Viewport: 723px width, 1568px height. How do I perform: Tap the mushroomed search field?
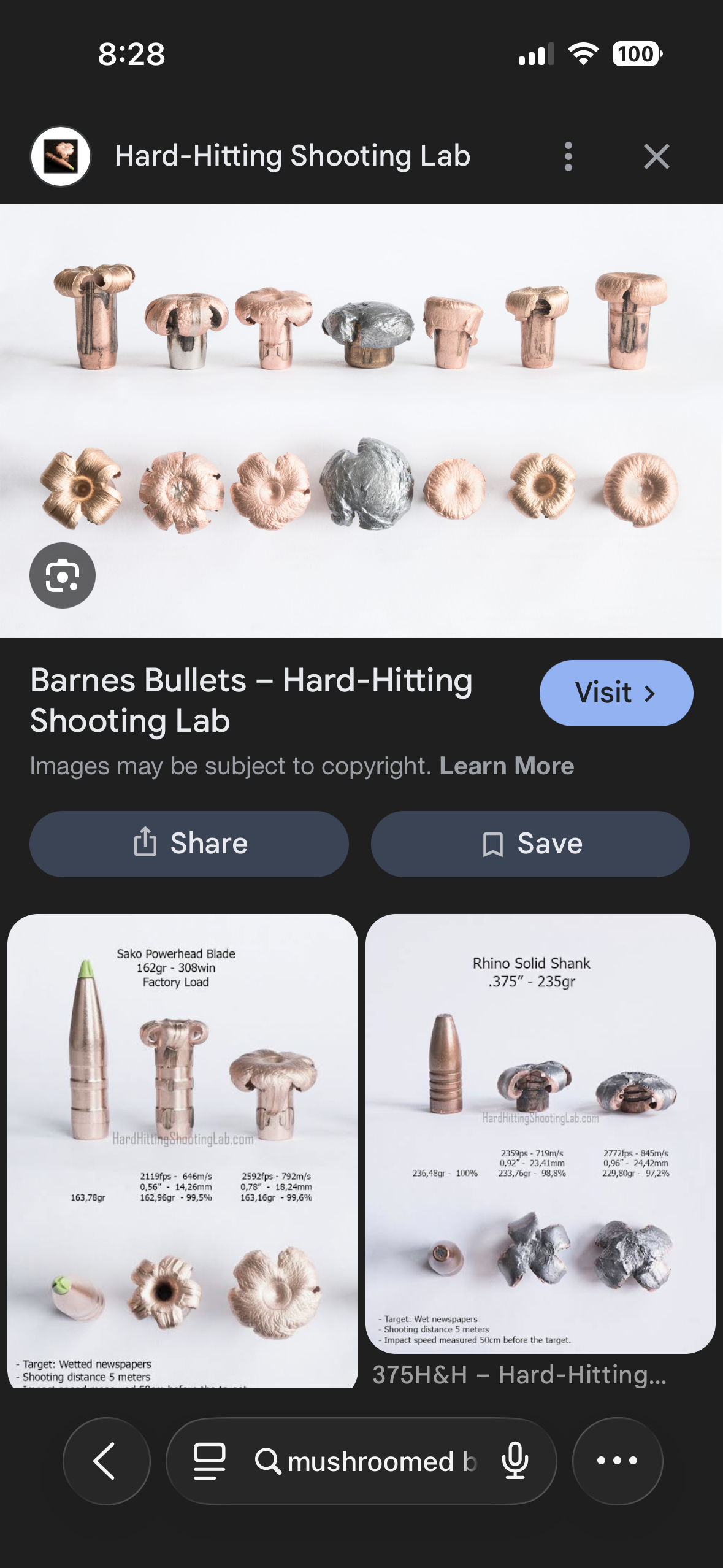pyautogui.click(x=366, y=1461)
